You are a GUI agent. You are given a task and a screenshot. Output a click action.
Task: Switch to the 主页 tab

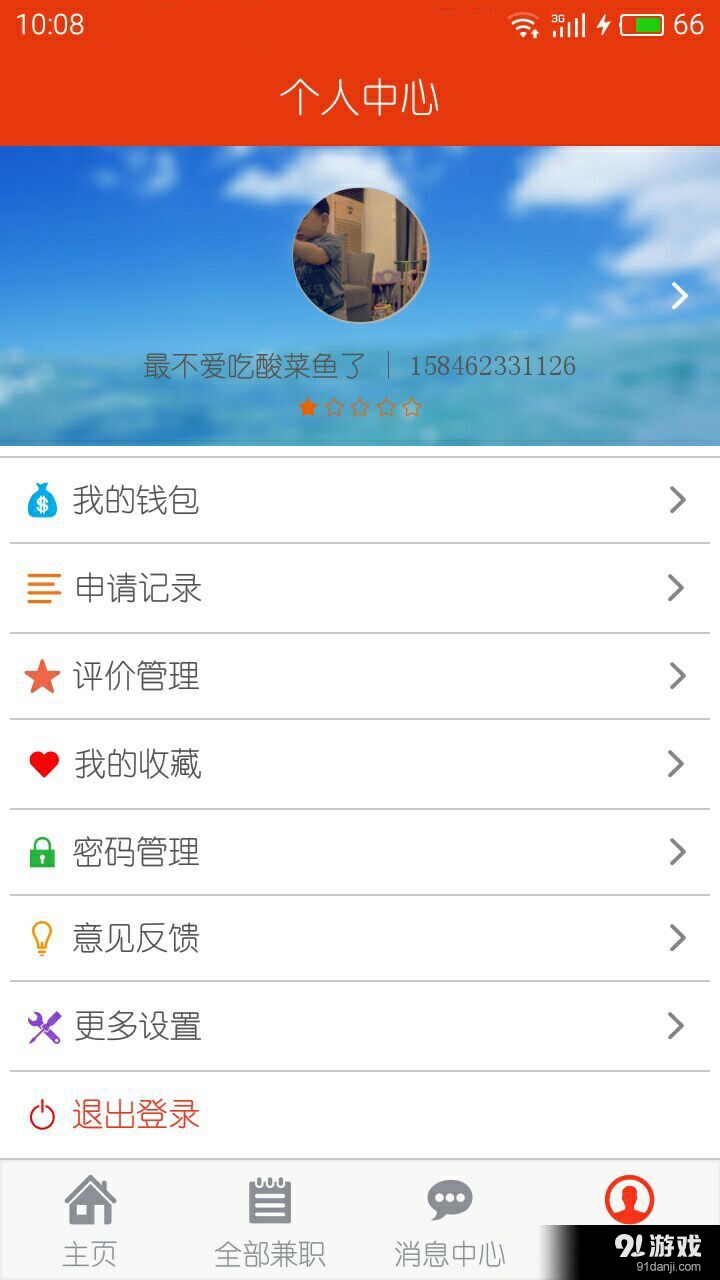point(90,1213)
